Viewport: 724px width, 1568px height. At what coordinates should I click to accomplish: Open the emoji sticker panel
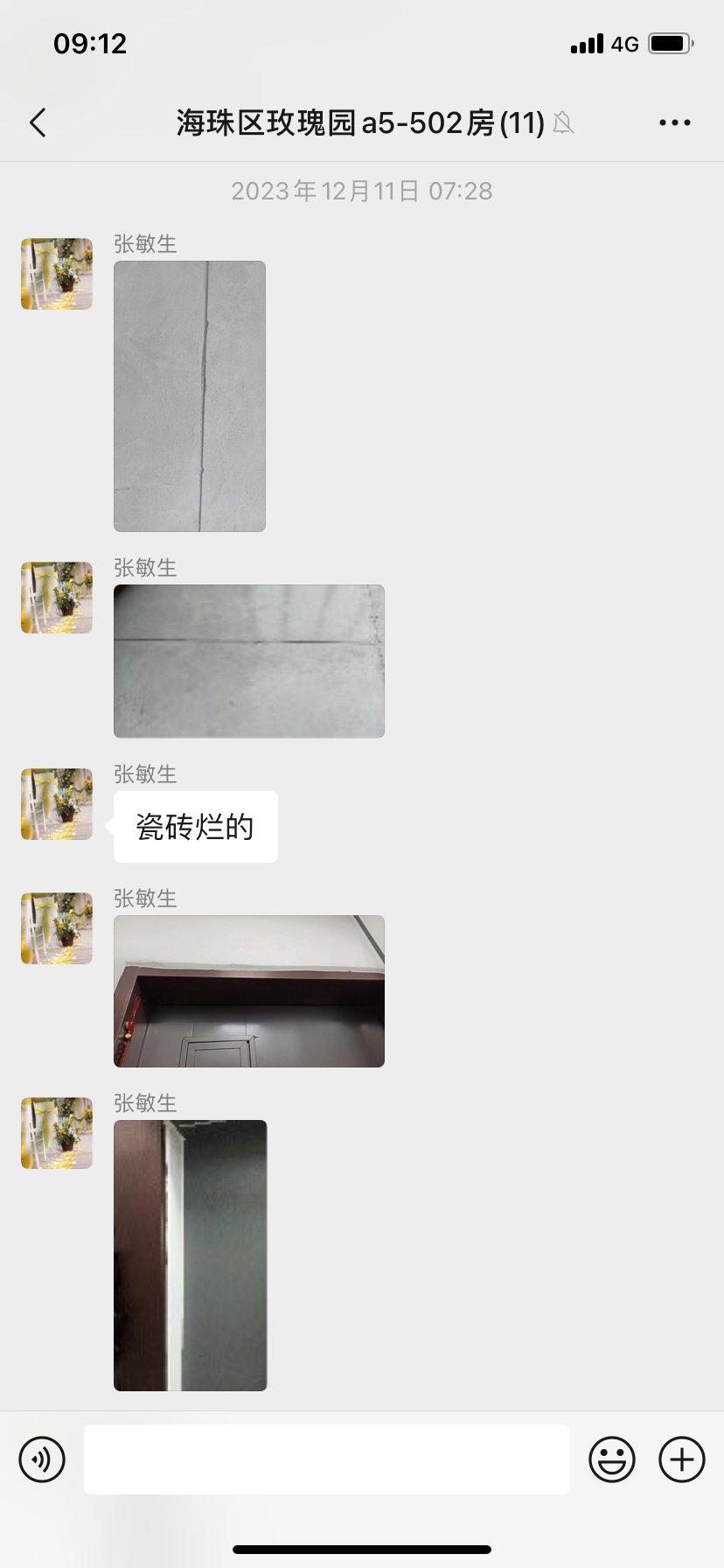611,1459
